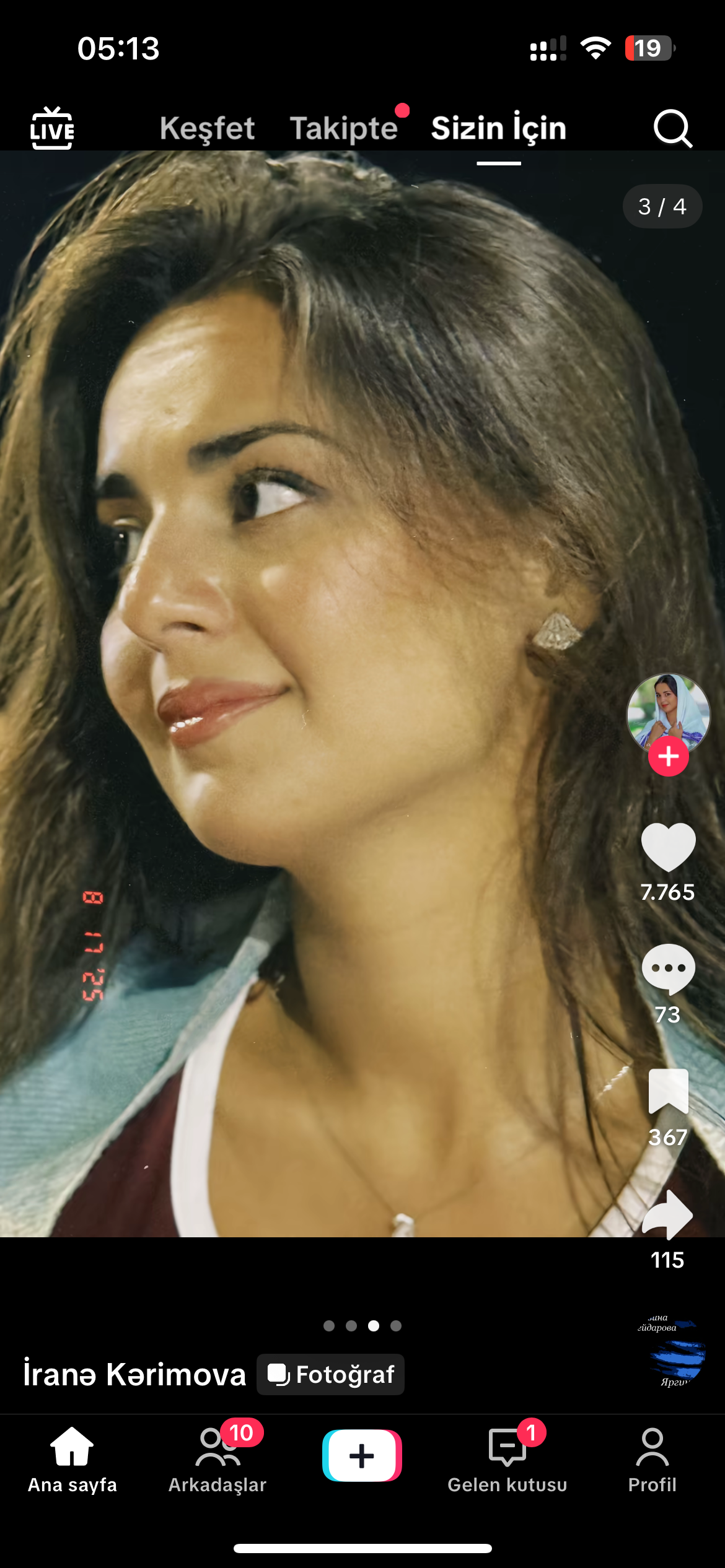Share this post
This screenshot has height=1568, width=725.
click(x=668, y=1215)
